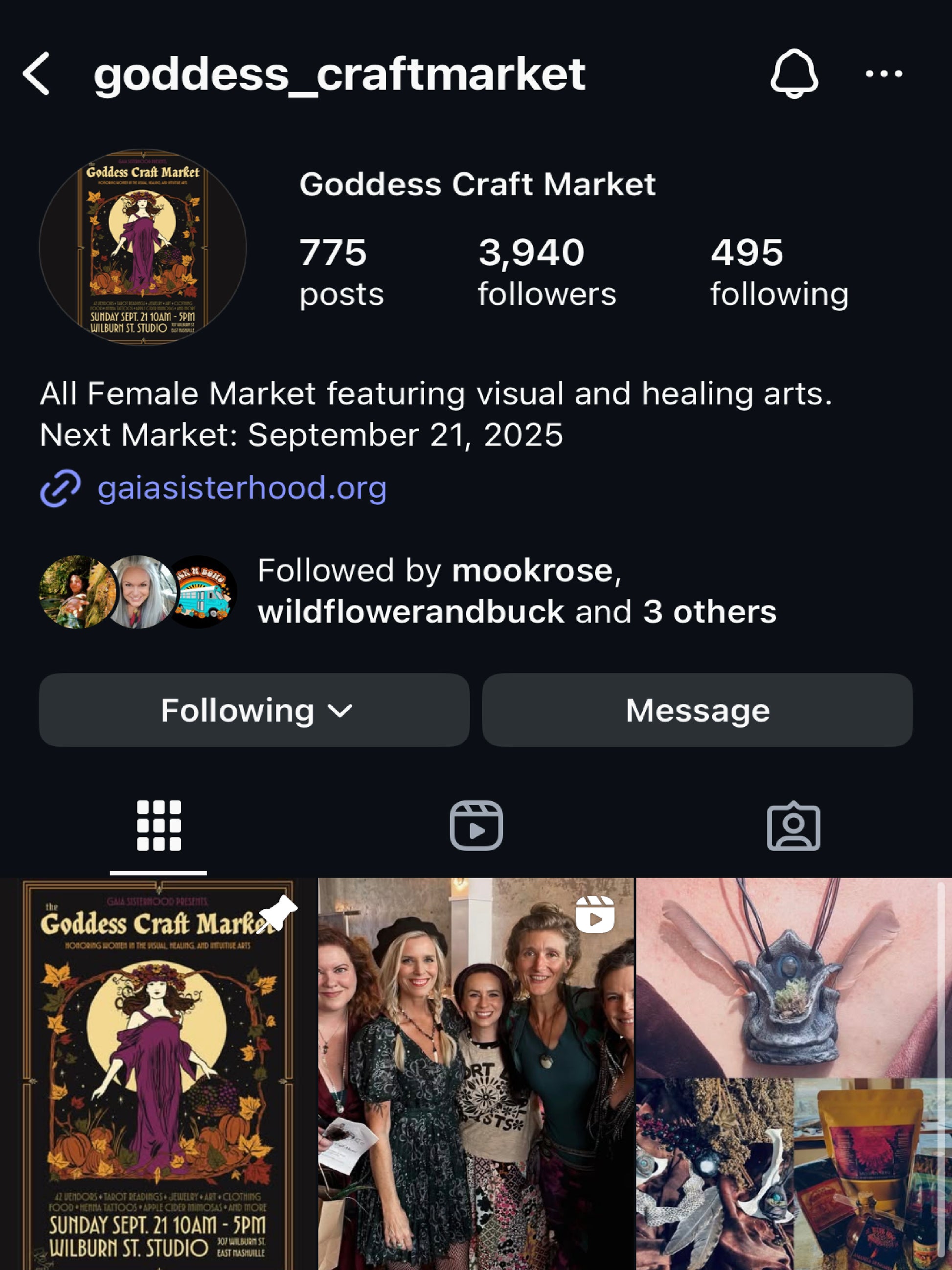Switch to the Reels tab
This screenshot has width=952, height=1270.
point(476,826)
